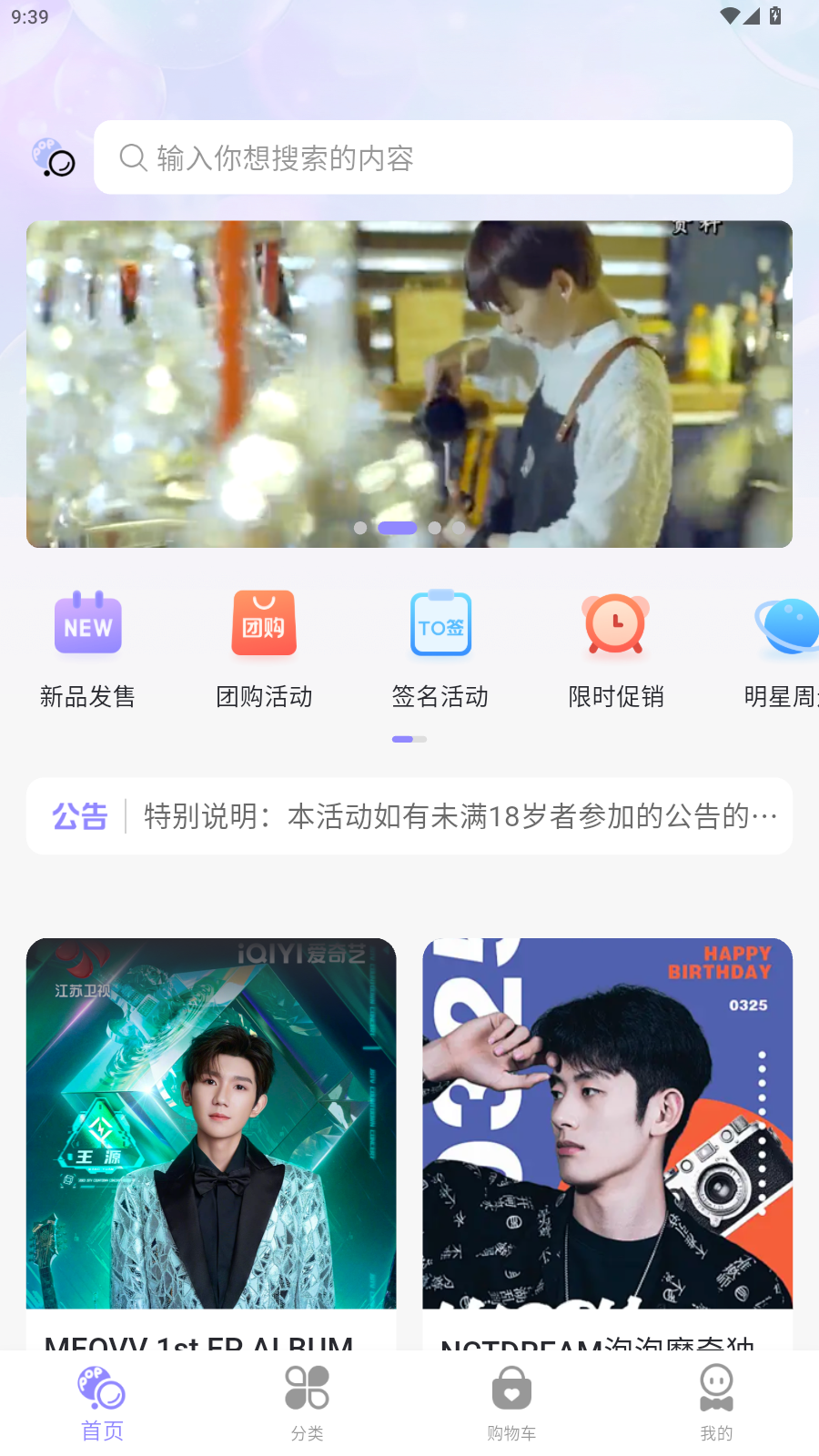This screenshot has height=1456, width=819.
Task: Select the third carousel indicator dot
Action: (x=435, y=528)
